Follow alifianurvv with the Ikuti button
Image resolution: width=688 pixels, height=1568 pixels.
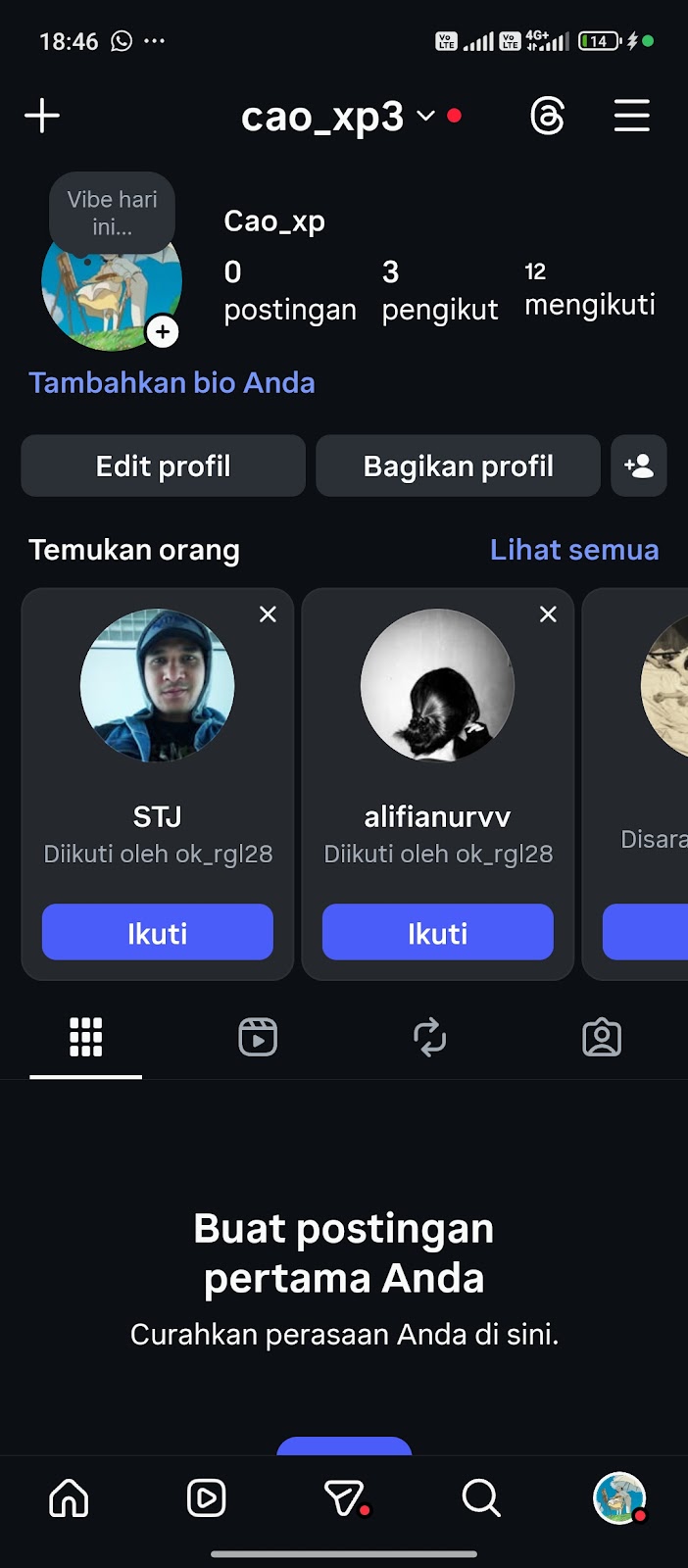[x=437, y=932]
